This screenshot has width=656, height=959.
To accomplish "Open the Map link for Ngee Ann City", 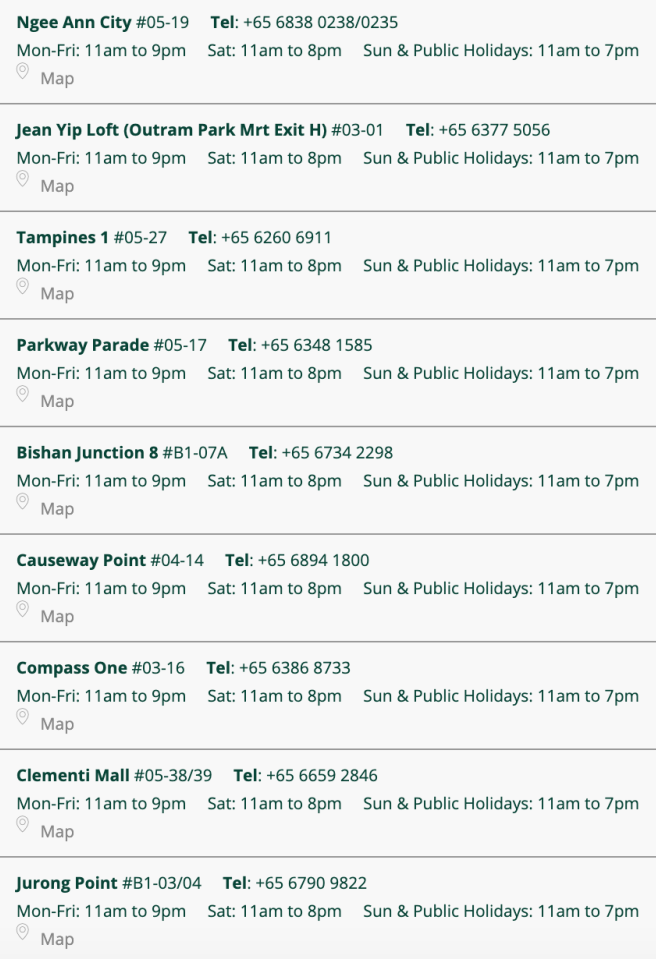I will (56, 78).
